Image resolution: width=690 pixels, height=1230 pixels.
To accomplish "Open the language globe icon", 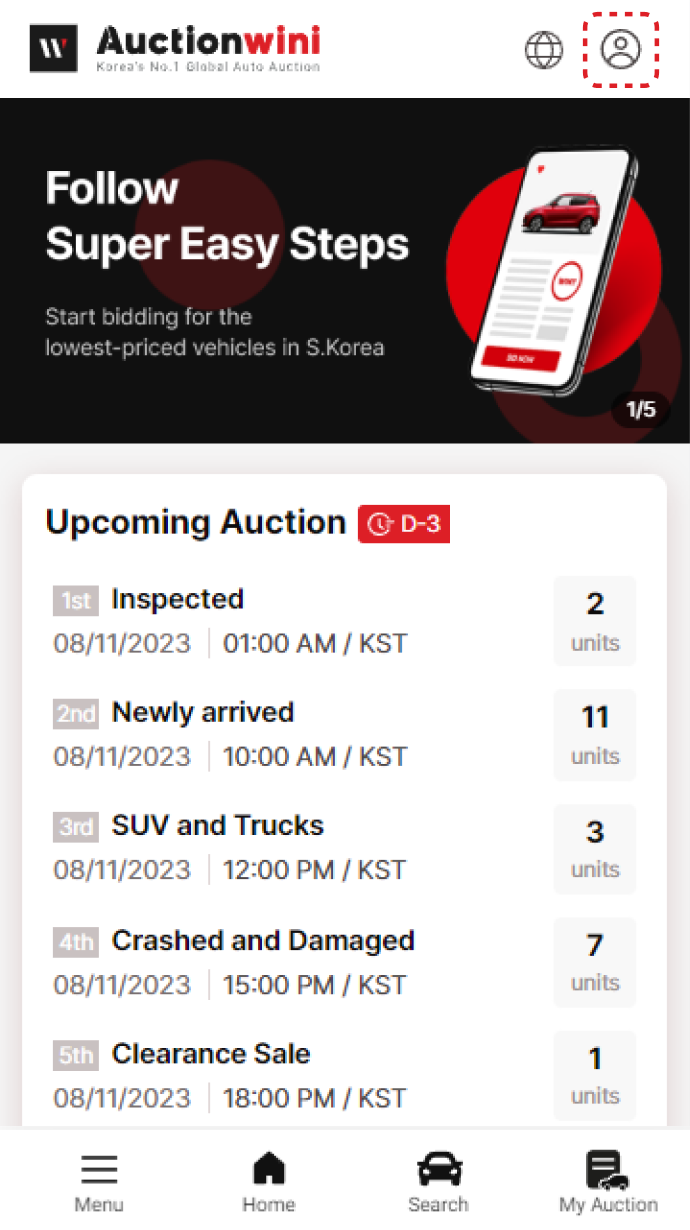I will [x=544, y=49].
